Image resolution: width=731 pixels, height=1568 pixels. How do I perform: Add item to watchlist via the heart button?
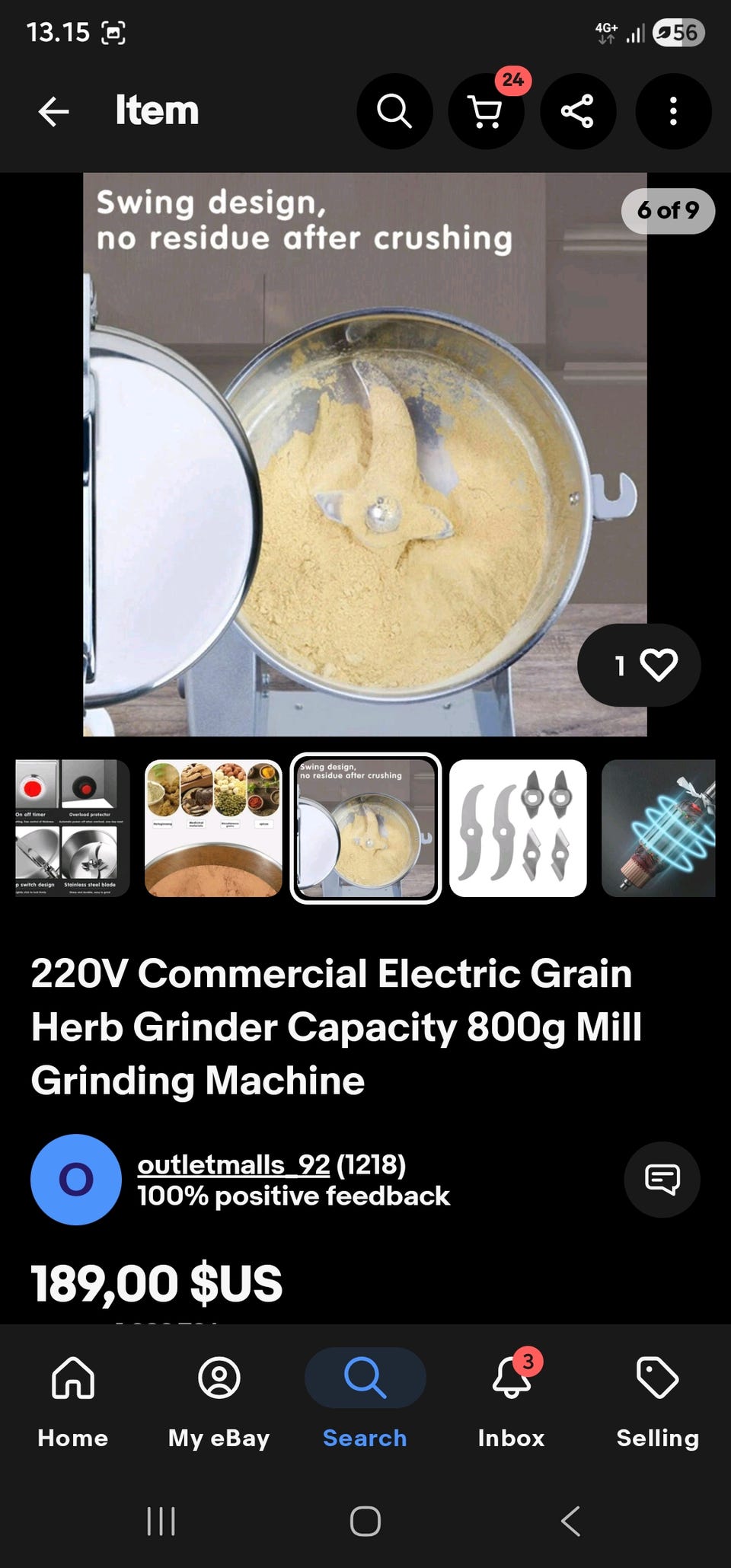(640, 665)
